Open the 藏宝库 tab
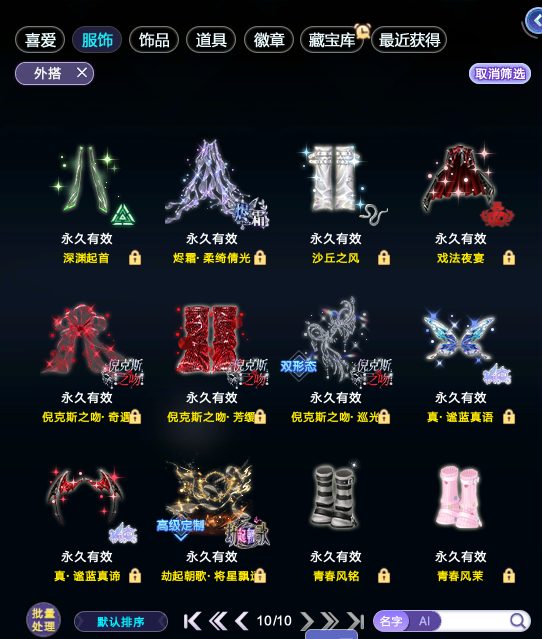The height and width of the screenshot is (639, 542). [332, 40]
